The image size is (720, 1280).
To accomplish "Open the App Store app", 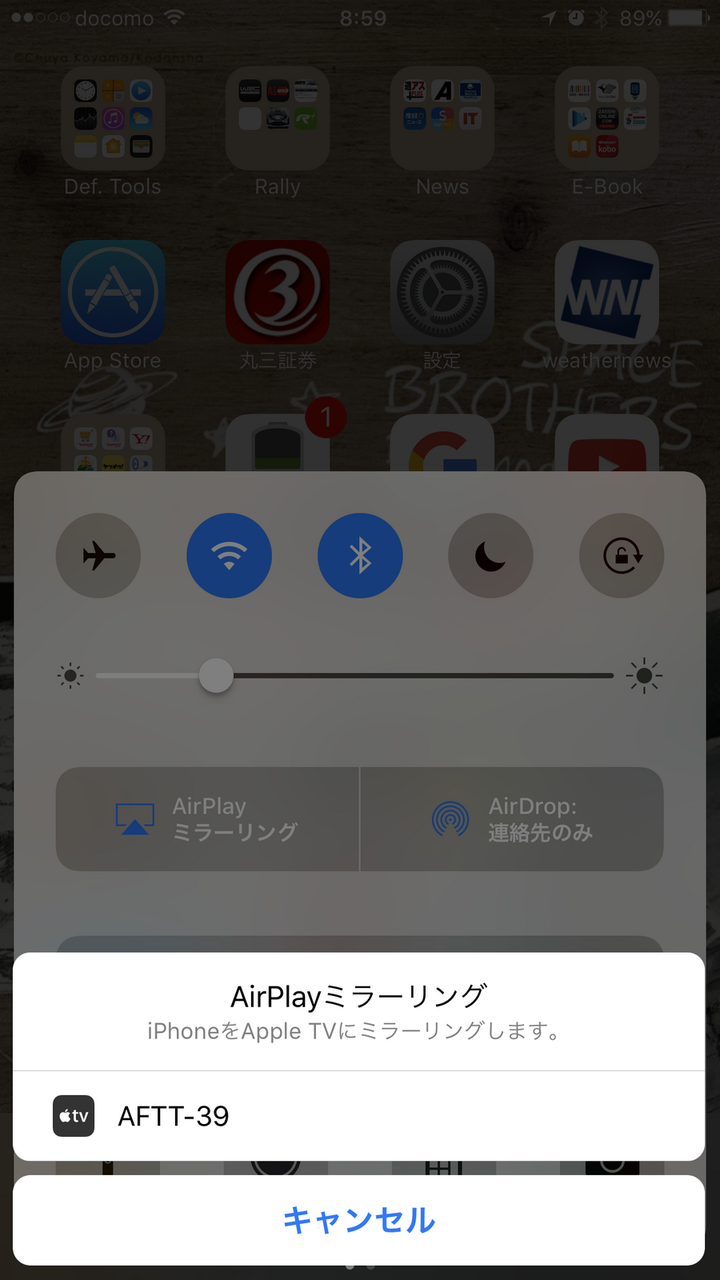I will click(113, 291).
